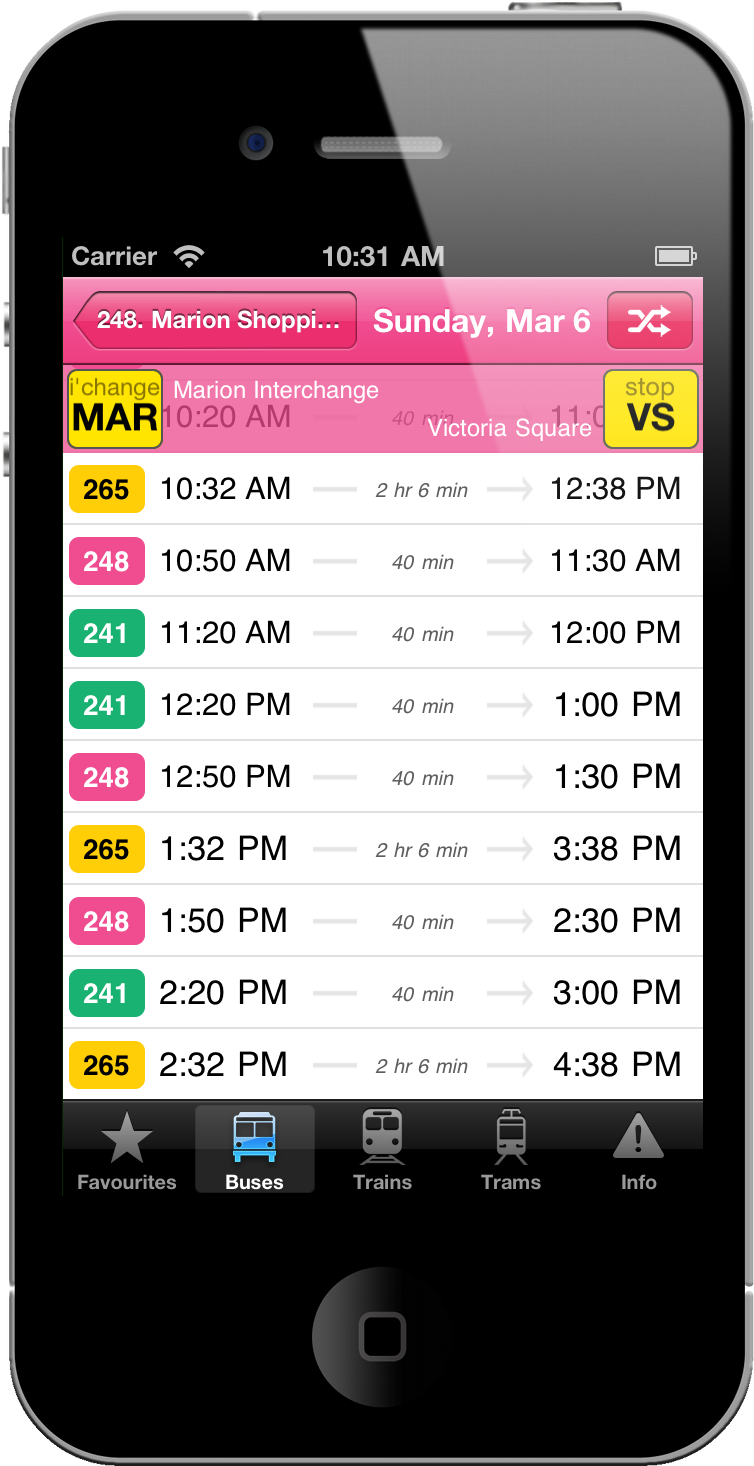Open the 248 trip at 10:50 AM
The height and width of the screenshot is (1466, 754).
pyautogui.click(x=383, y=561)
